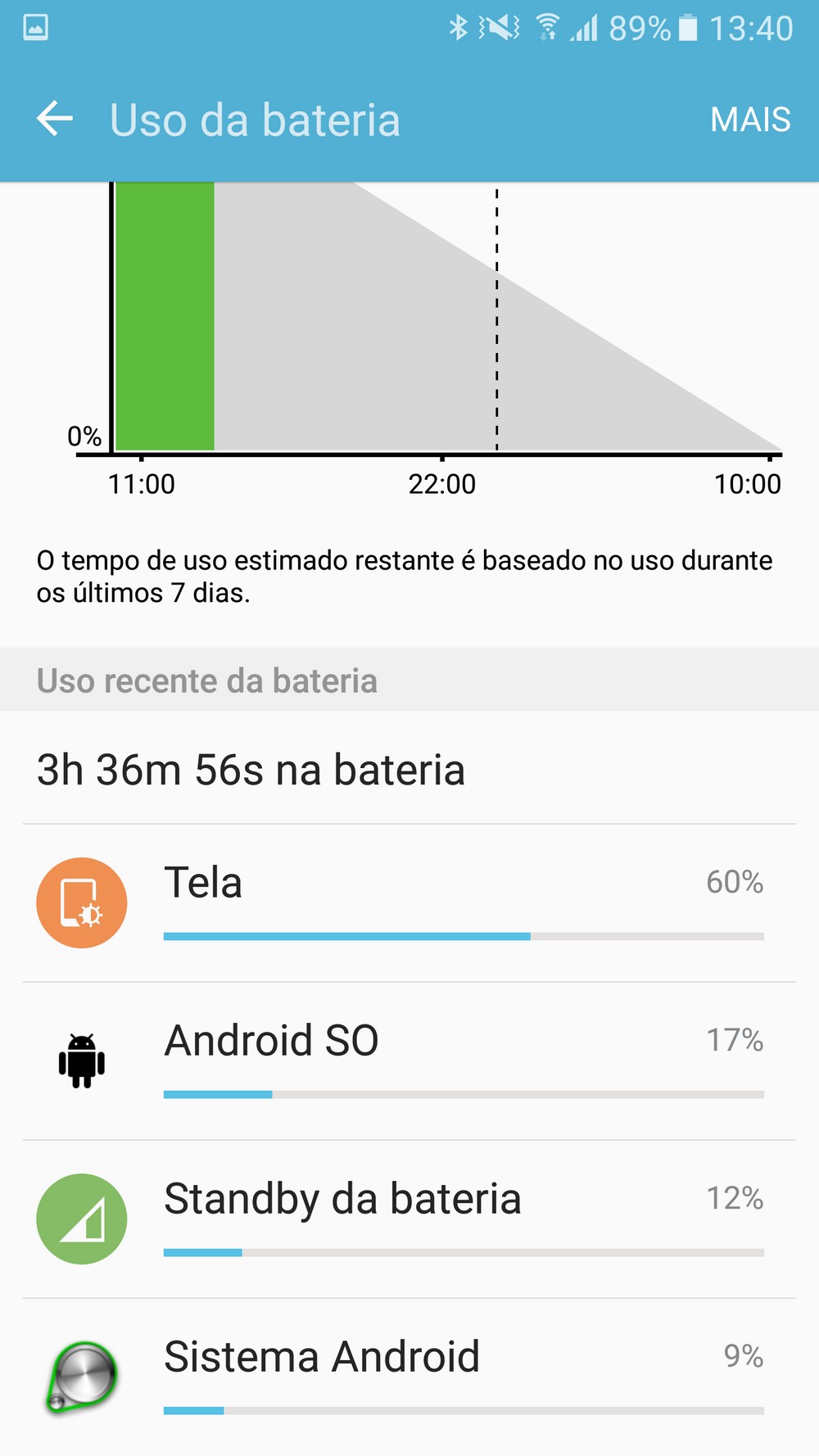
Task: Open Tela battery usage details
Action: coord(409,902)
